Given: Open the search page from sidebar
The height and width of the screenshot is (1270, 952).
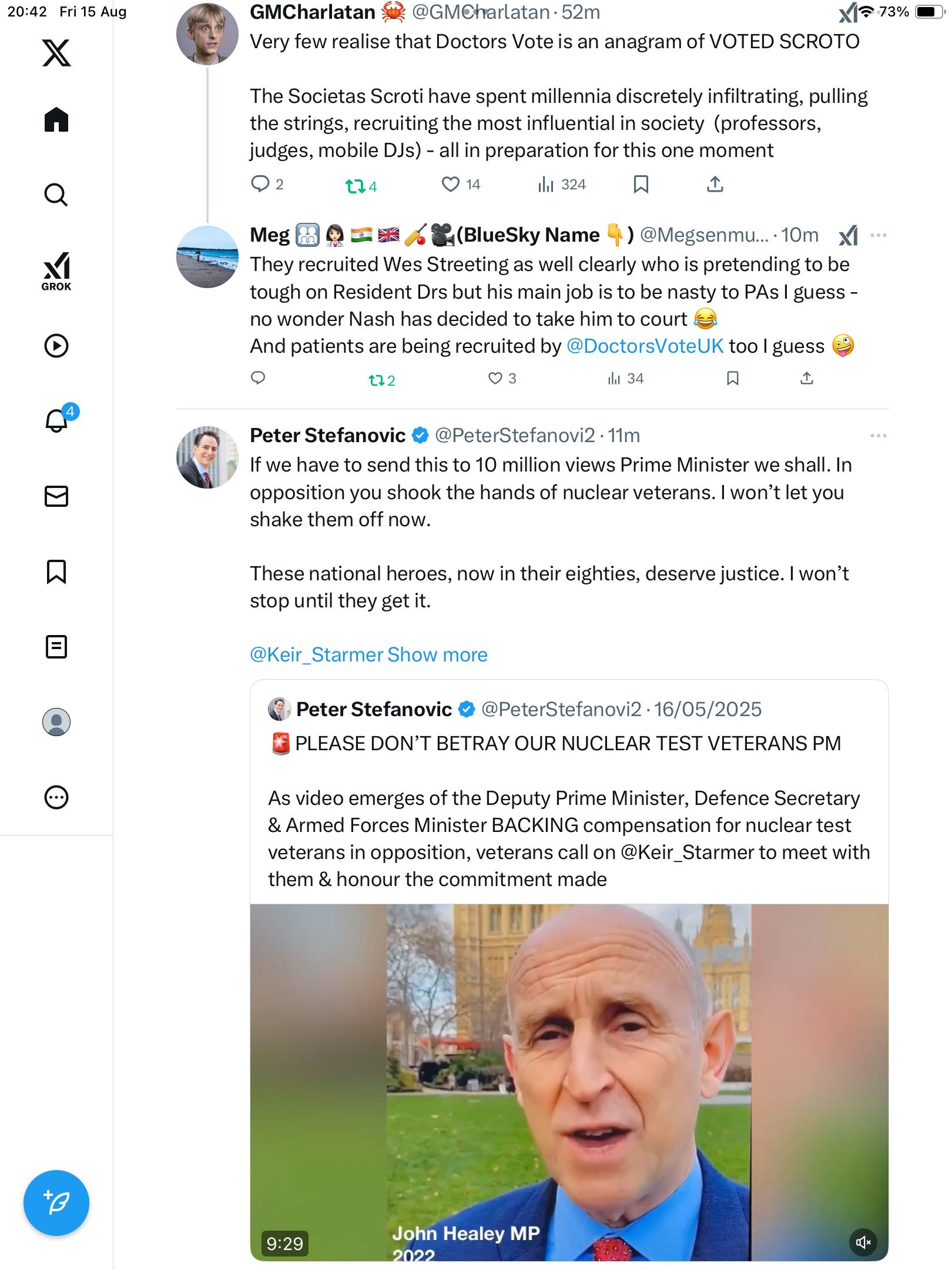Looking at the screenshot, I should (x=56, y=195).
